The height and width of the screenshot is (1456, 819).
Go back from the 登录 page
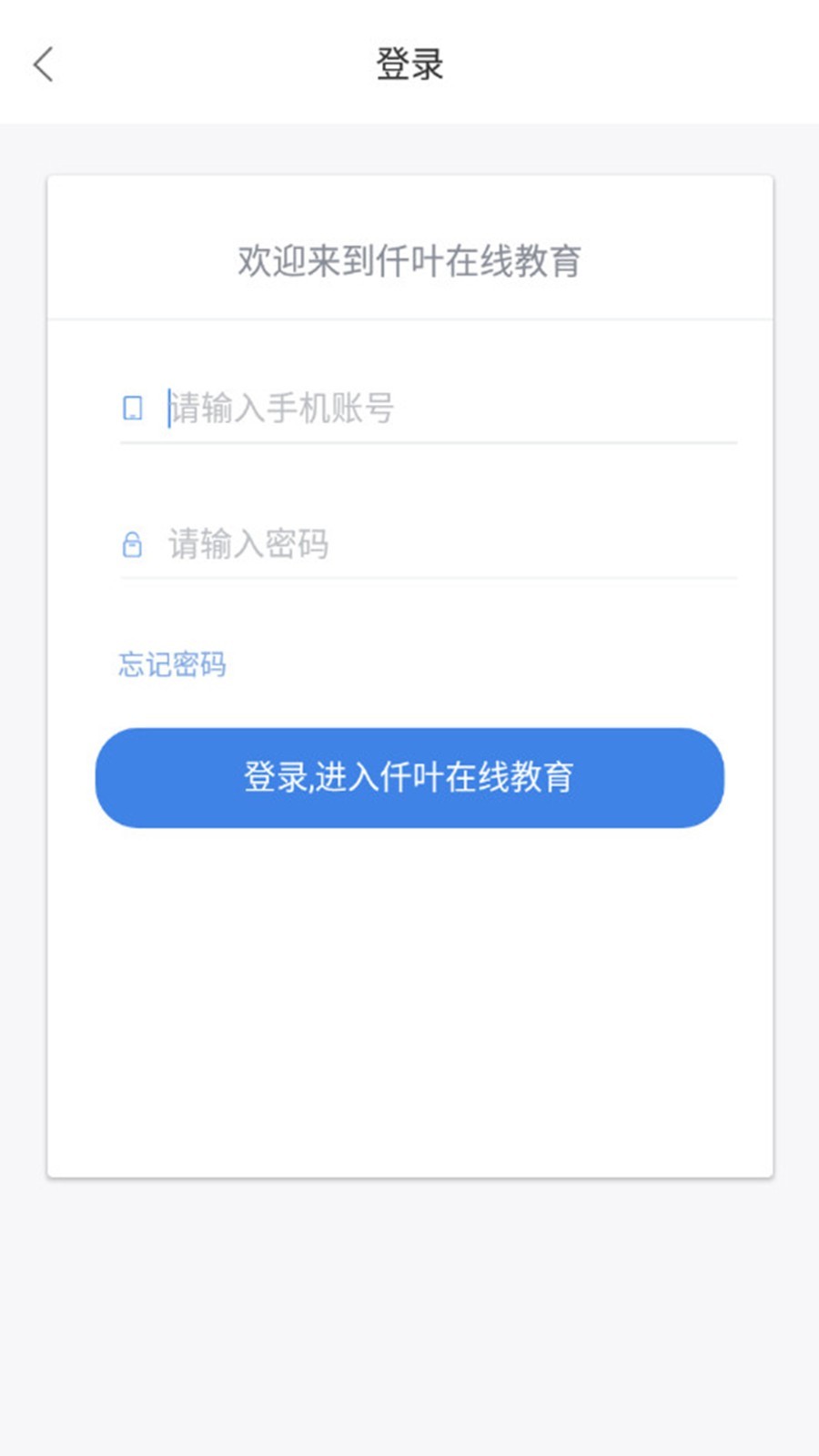tap(44, 65)
